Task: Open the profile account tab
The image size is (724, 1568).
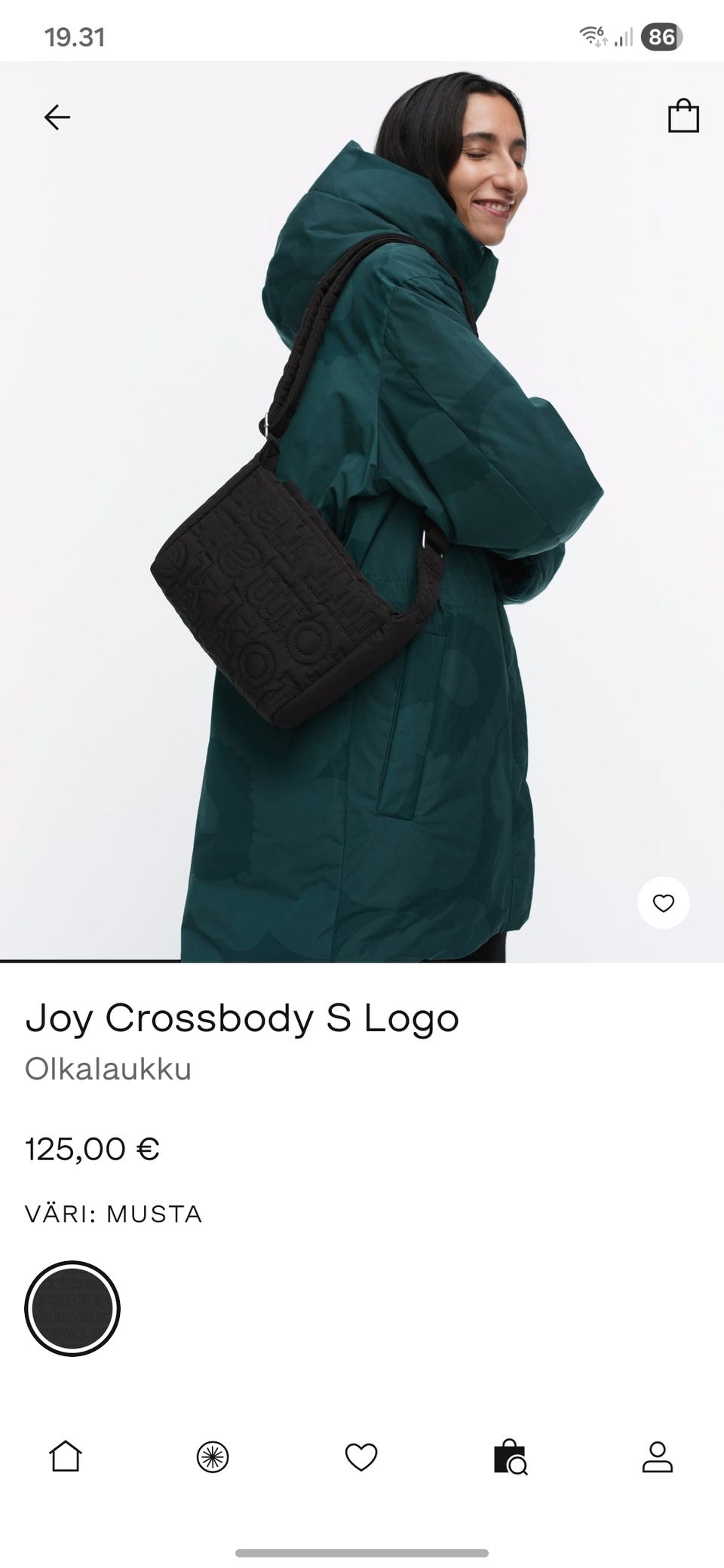Action: pyautogui.click(x=657, y=1457)
